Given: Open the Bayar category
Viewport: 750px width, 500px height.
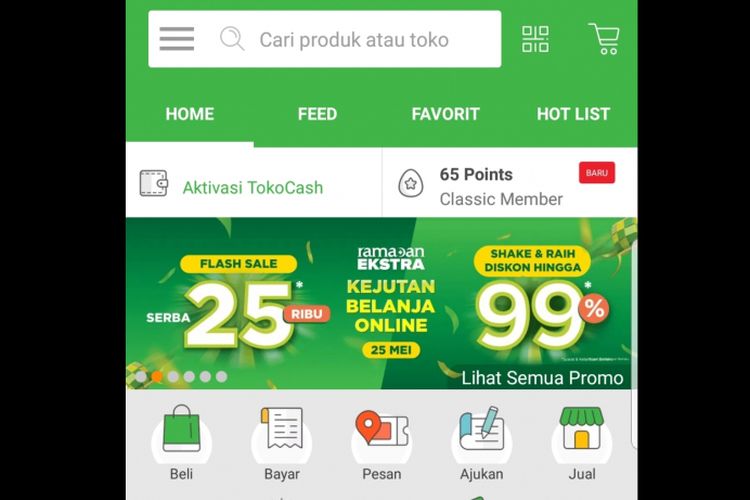Looking at the screenshot, I should (282, 440).
